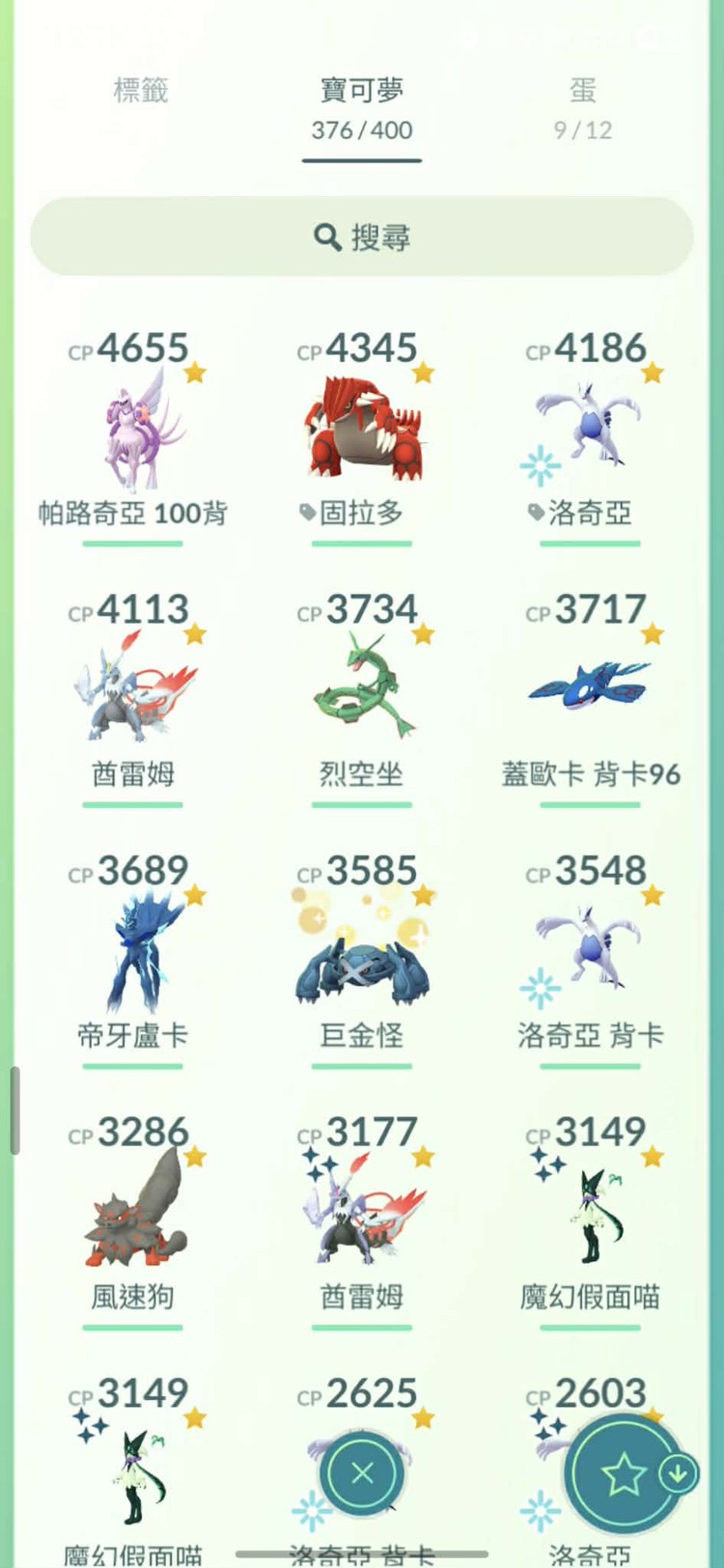This screenshot has height=1568, width=724.
Task: Click the scrollbar on the left edge
Action: (x=14, y=1110)
